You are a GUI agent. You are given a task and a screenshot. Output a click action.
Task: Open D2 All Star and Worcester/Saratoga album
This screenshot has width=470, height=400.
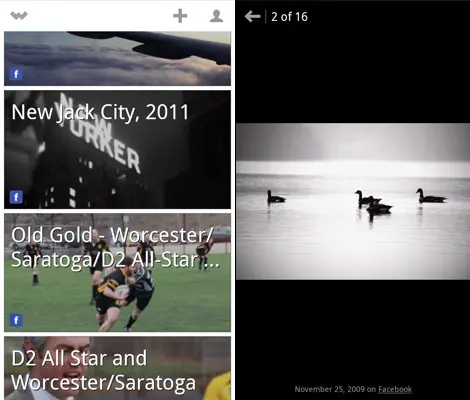117,368
